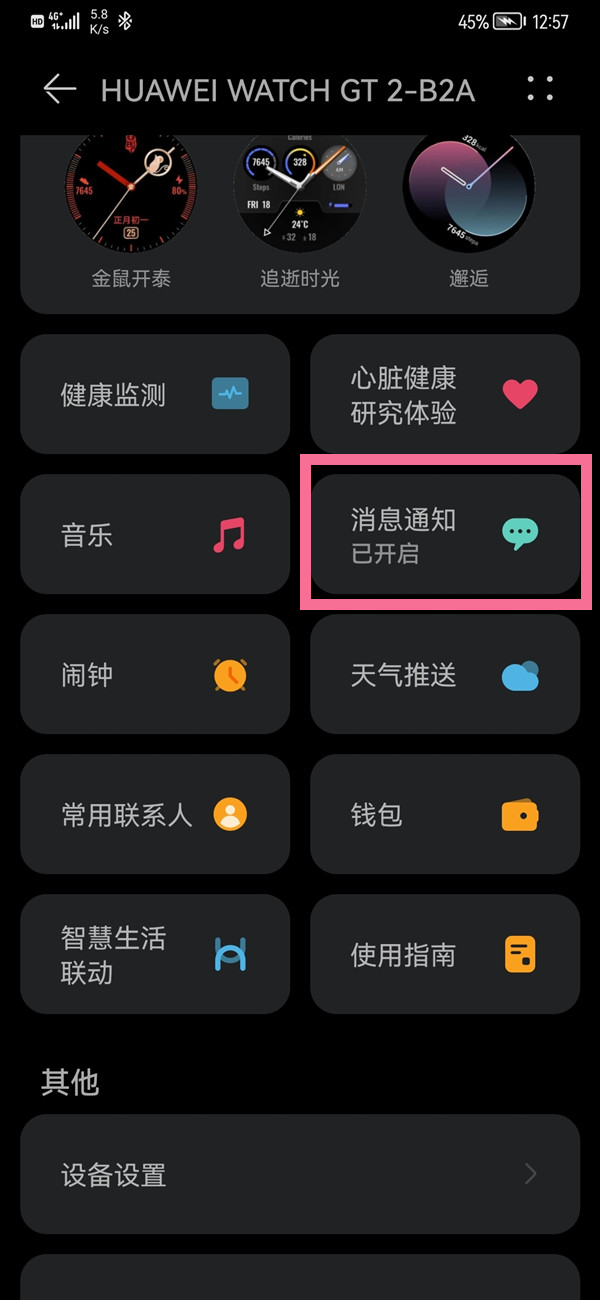600x1300 pixels.
Task: Select the 金鼠开泰 watch face
Action: (131, 192)
